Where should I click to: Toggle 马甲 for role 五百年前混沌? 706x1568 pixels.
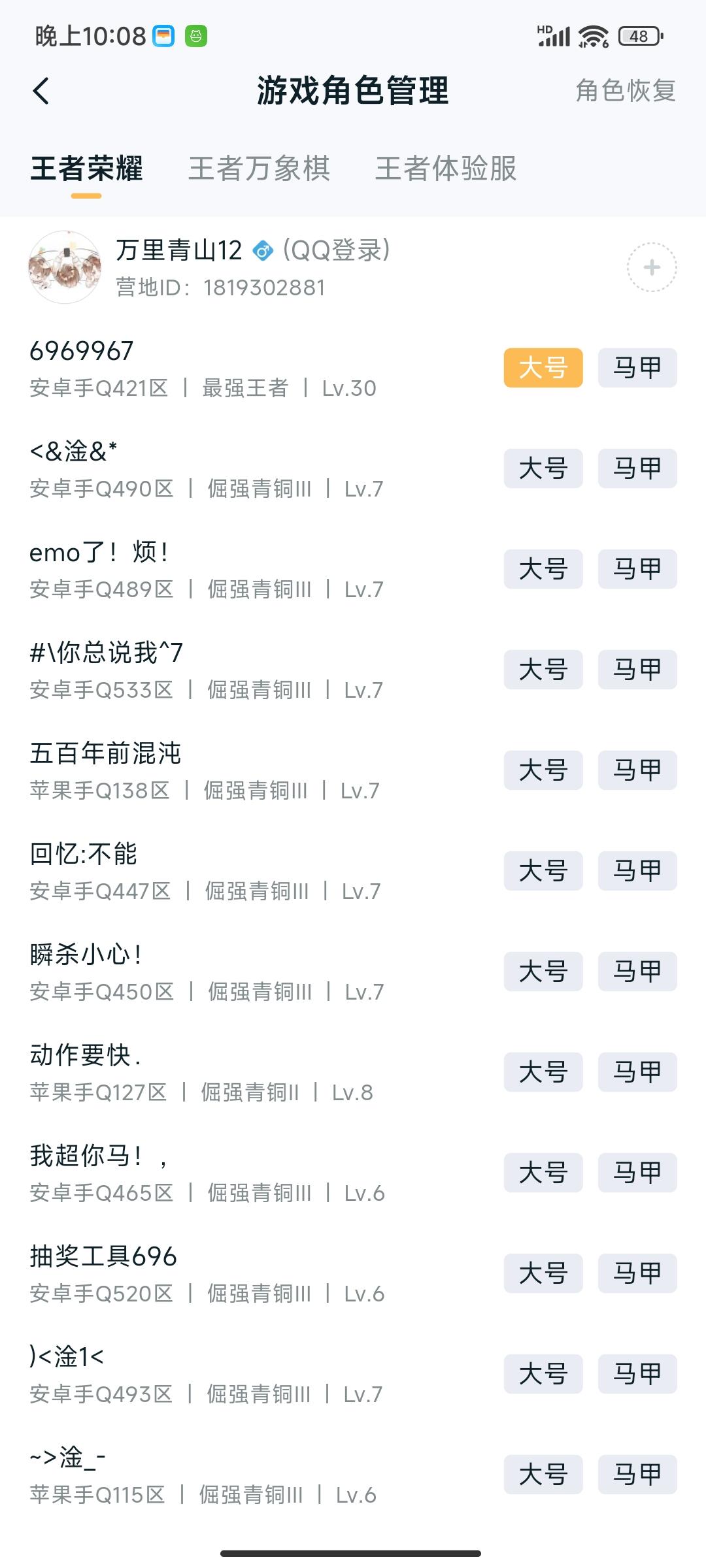pyautogui.click(x=637, y=770)
